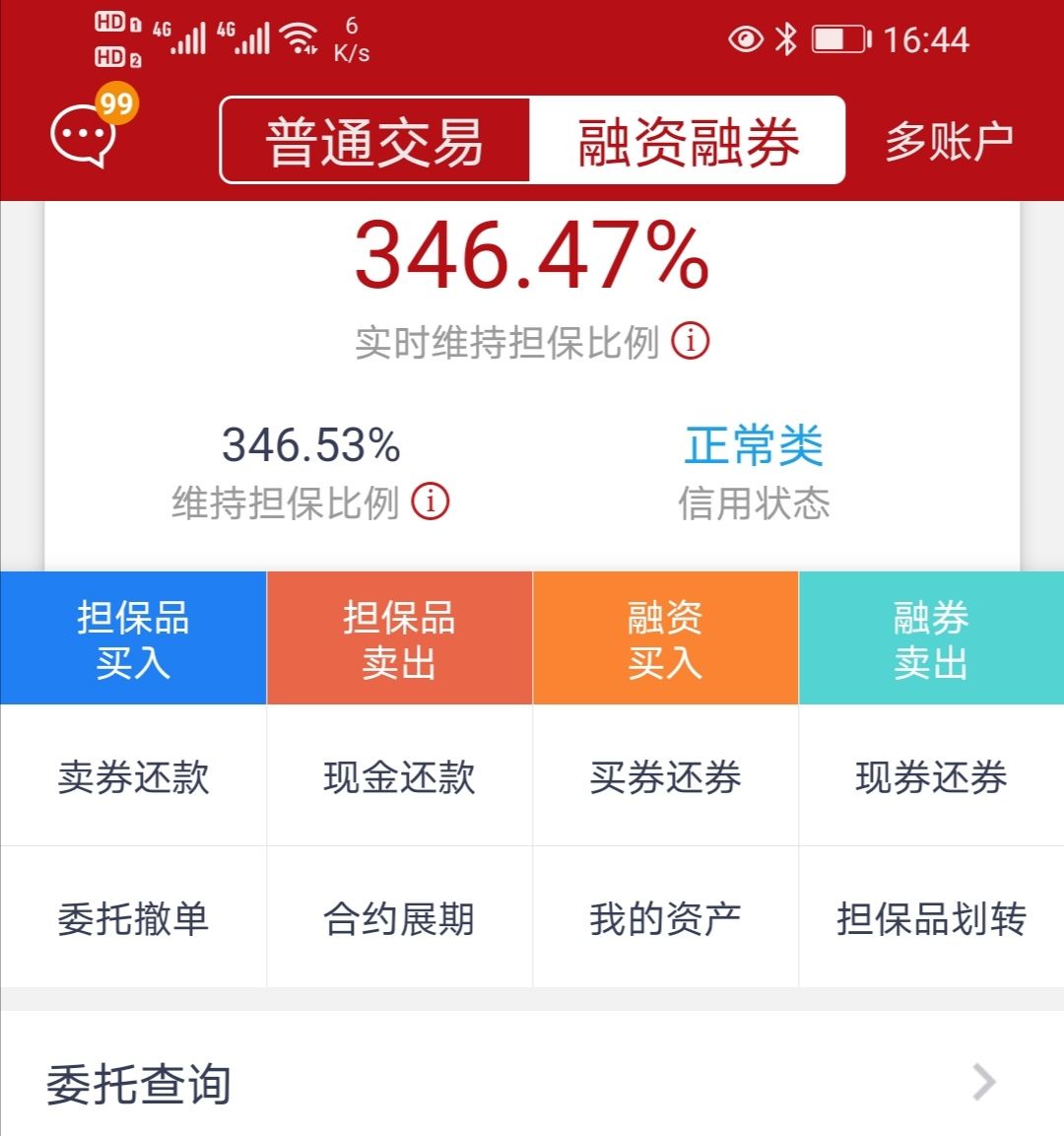1064x1136 pixels.
Task: Go to 买券还券
Action: [665, 776]
